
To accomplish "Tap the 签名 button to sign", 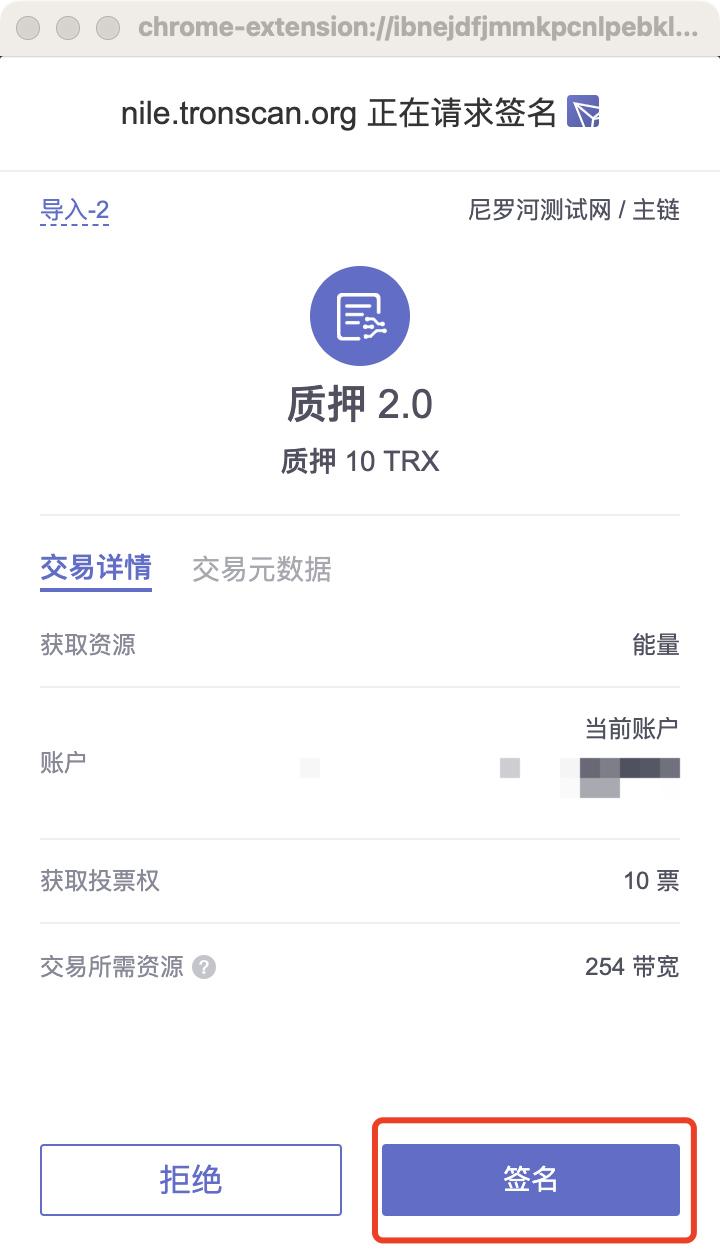I will [530, 1180].
